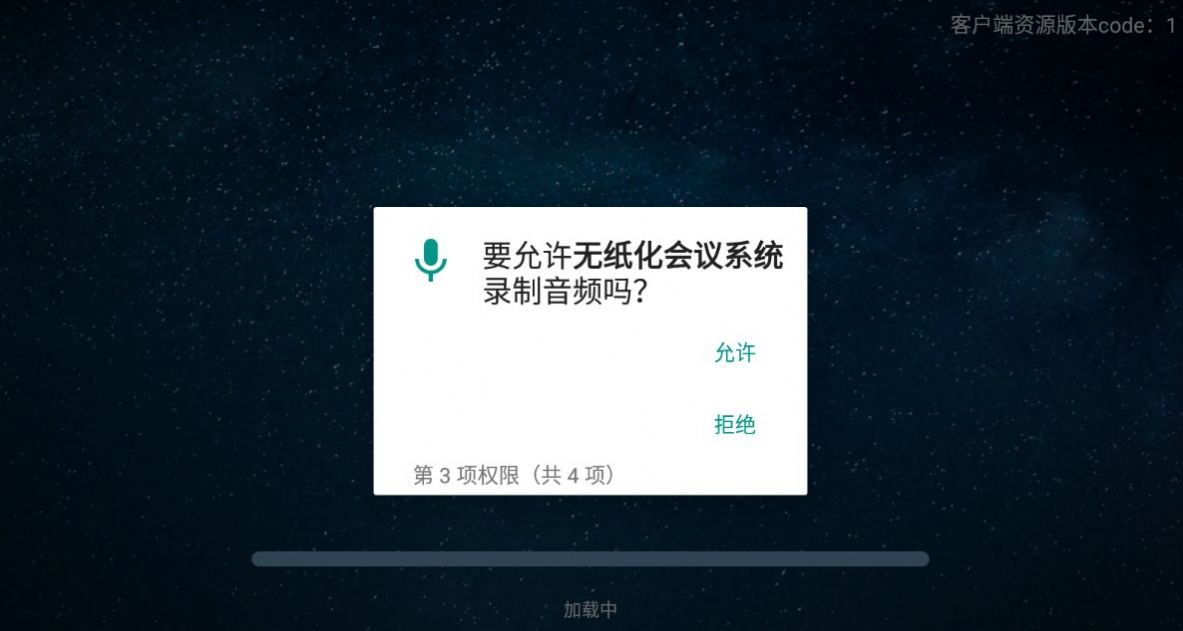This screenshot has width=1183, height=631.
Task: Allow audio recording with 允许
Action: pyautogui.click(x=734, y=353)
